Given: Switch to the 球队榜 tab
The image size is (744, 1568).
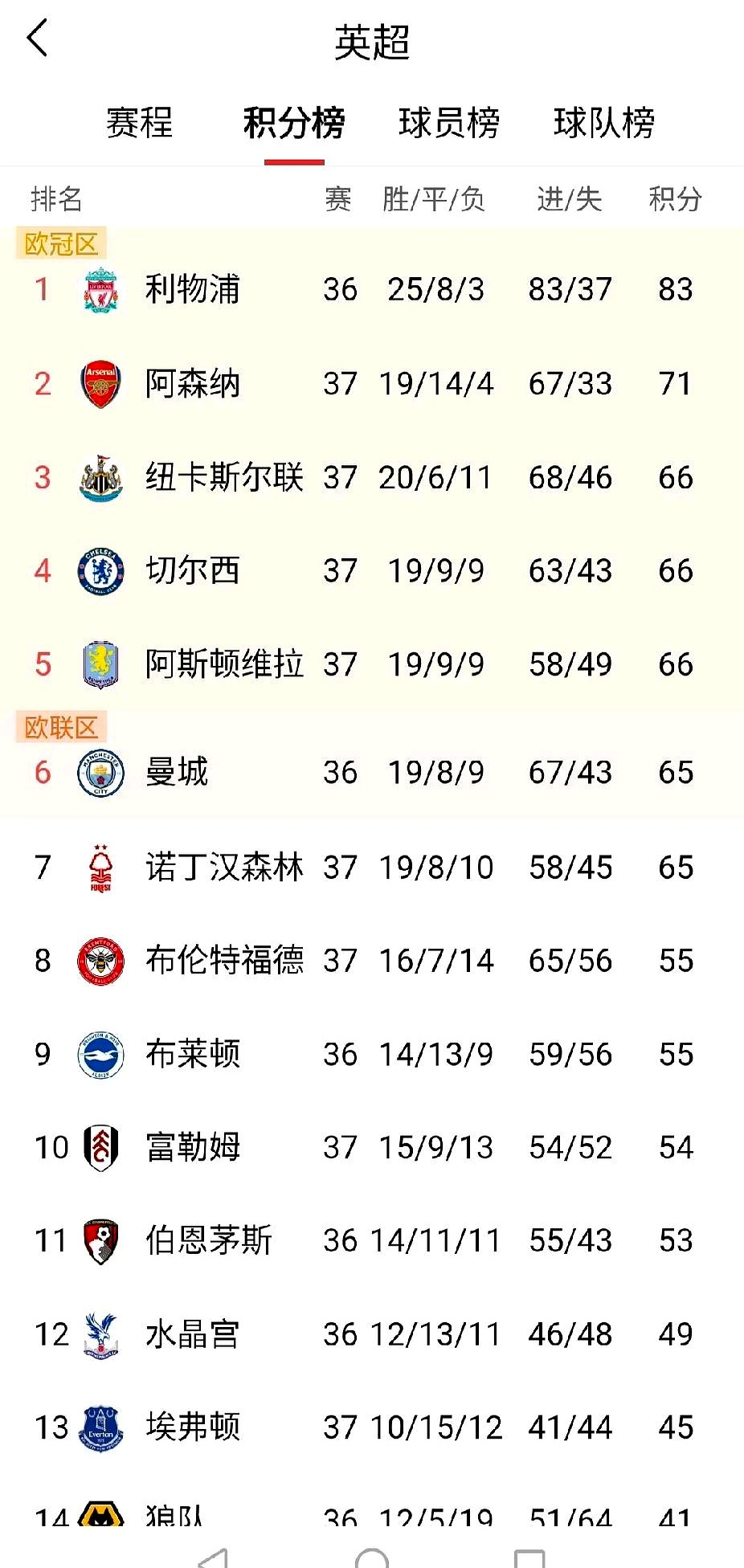Looking at the screenshot, I should click(603, 122).
